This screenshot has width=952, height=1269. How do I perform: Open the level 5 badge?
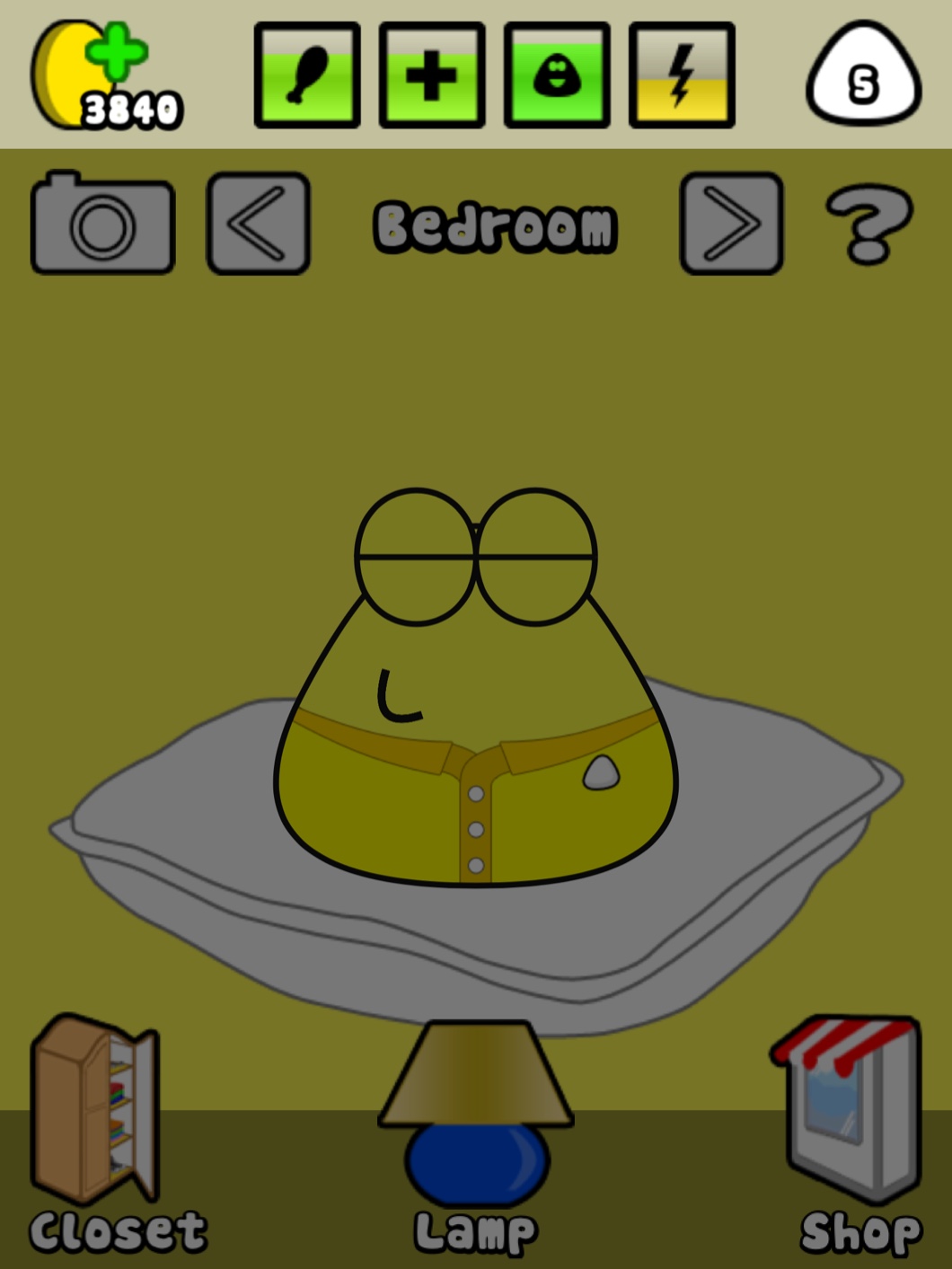tap(864, 77)
